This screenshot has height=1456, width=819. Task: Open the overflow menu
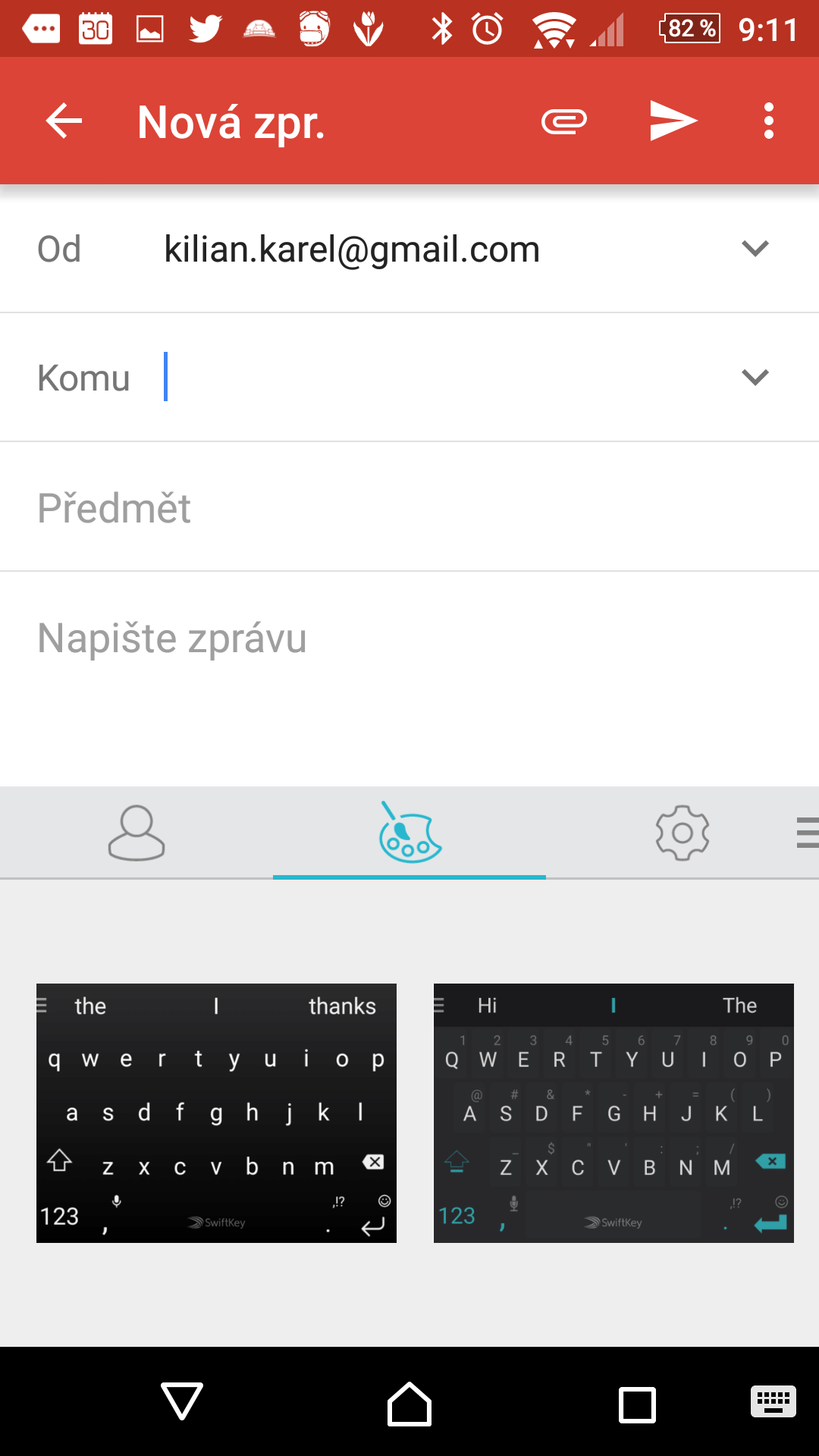click(x=769, y=121)
